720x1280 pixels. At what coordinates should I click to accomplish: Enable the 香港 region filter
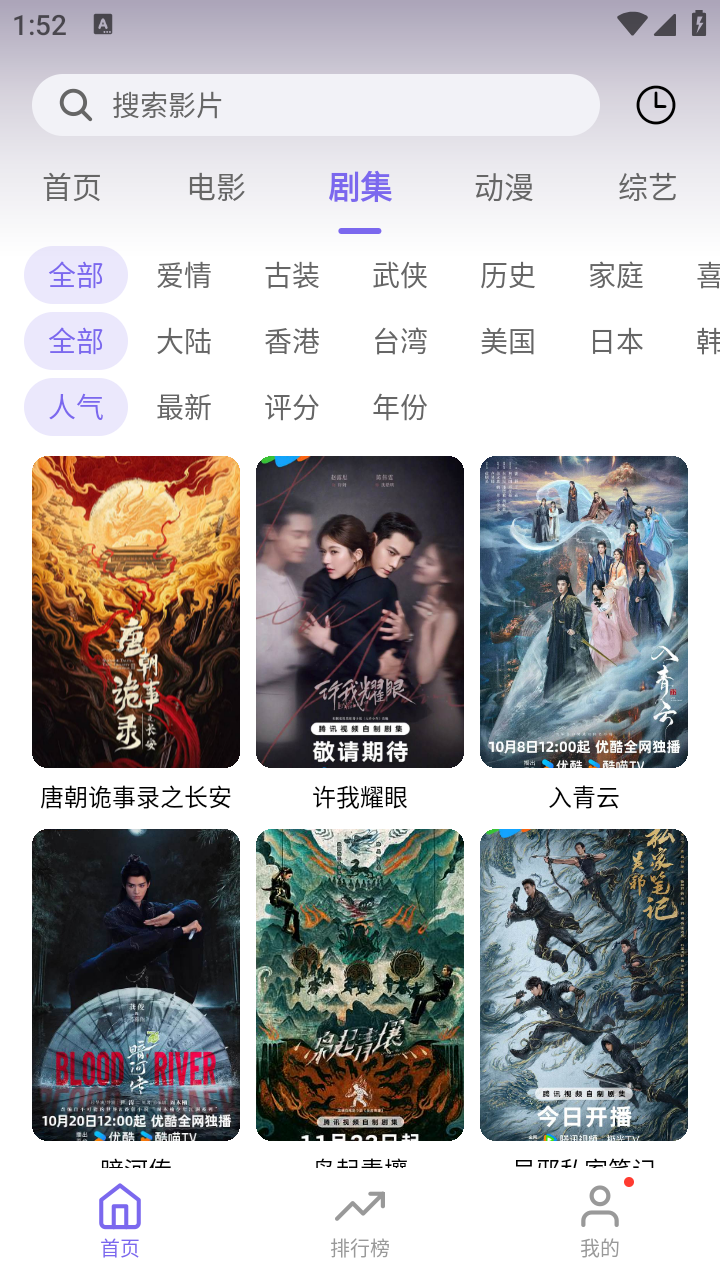[292, 341]
